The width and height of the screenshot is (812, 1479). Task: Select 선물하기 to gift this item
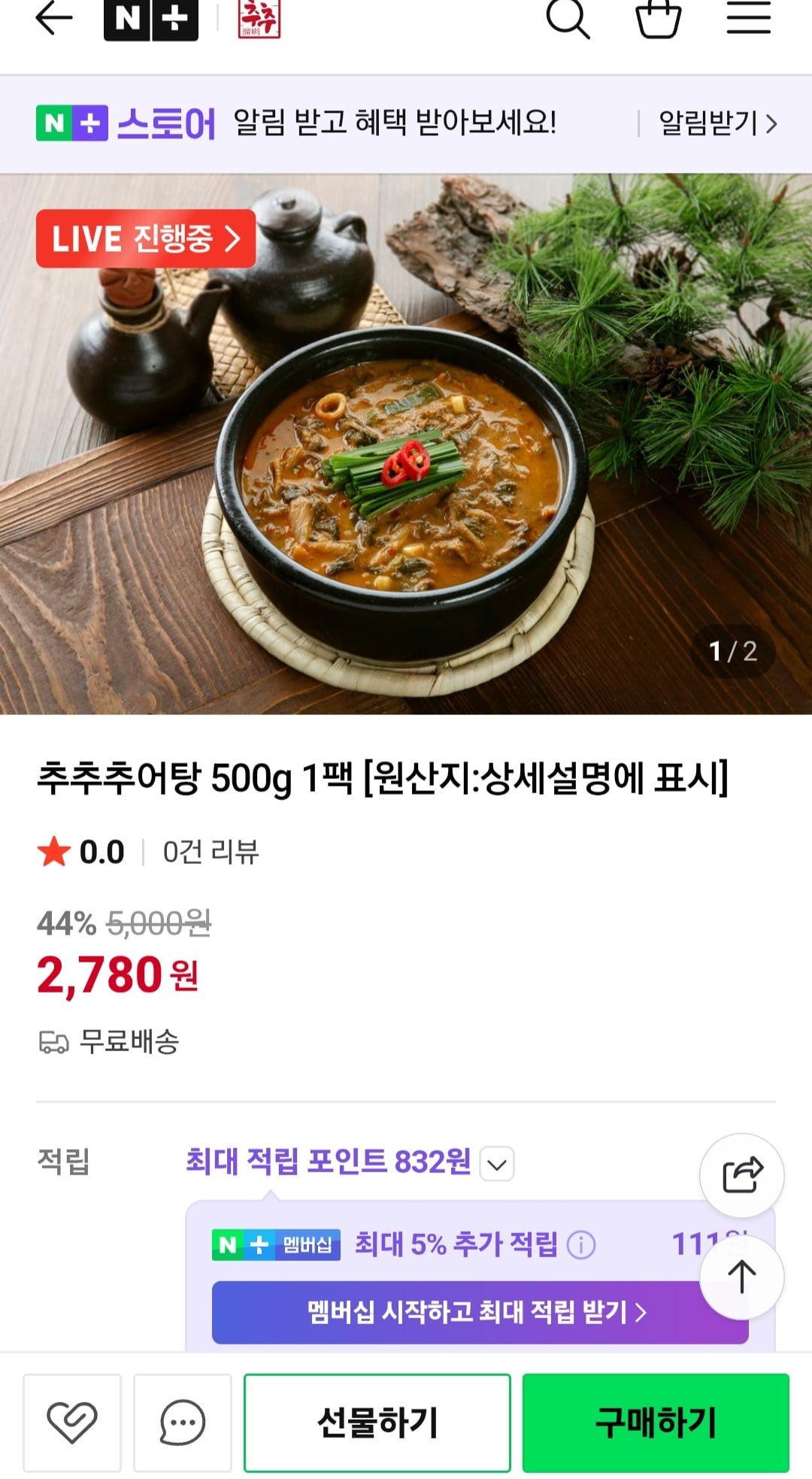pos(377,1422)
